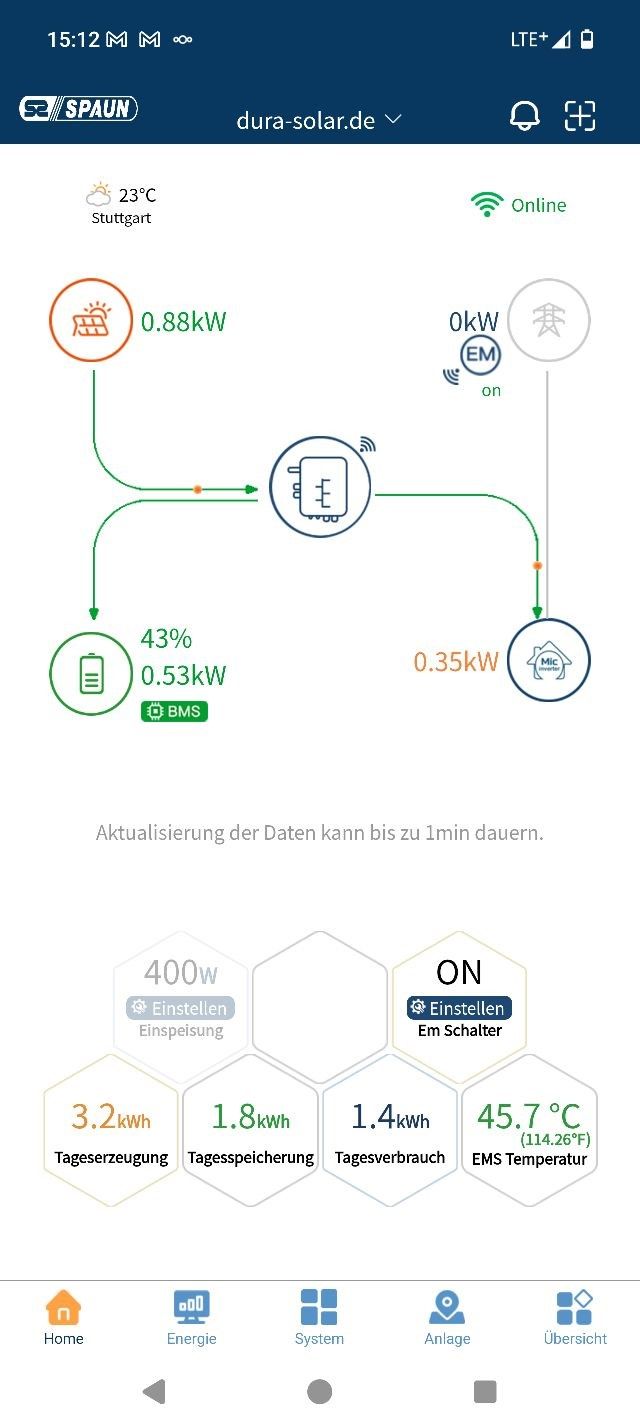The height and width of the screenshot is (1428, 640).
Task: Switch to the Übersicht tab
Action: point(575,1317)
